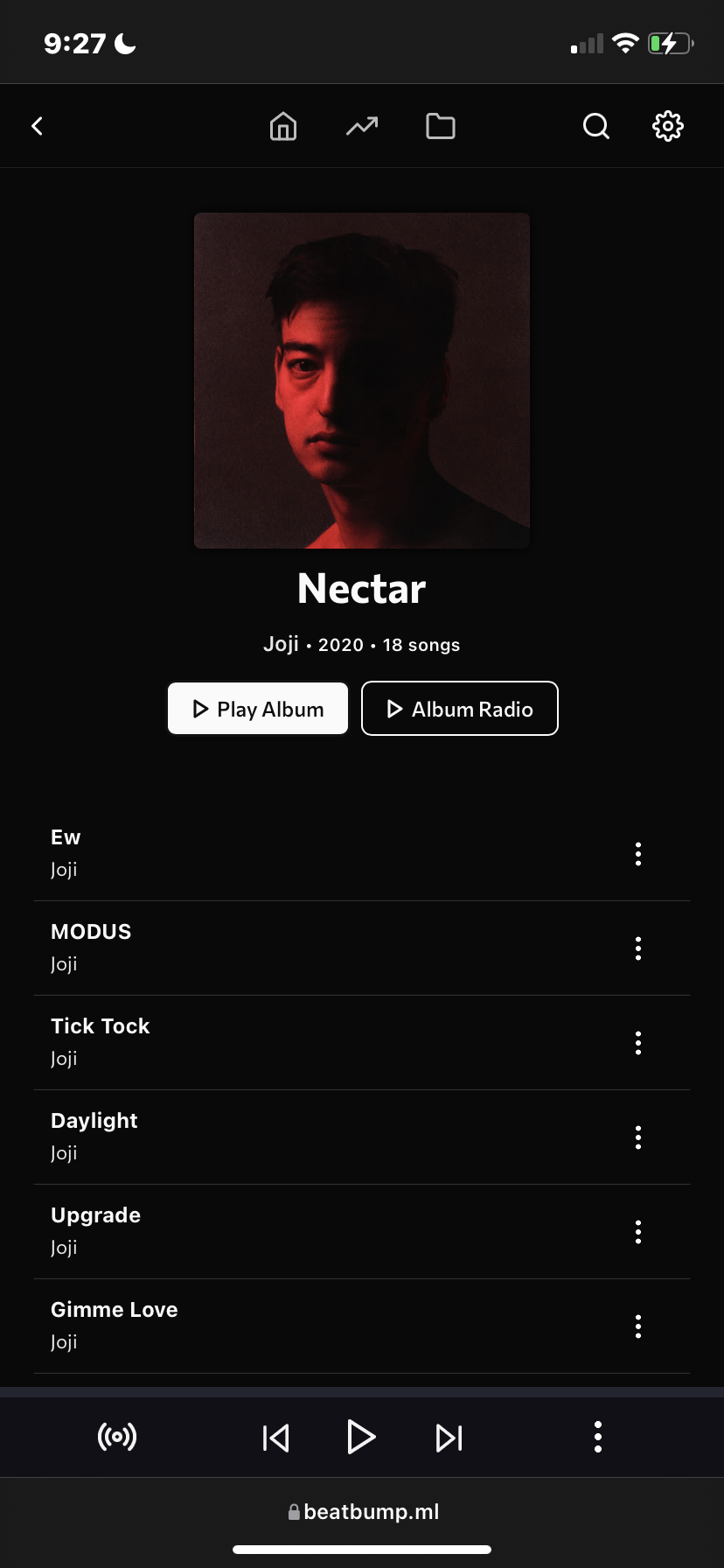Start playing the Nectar album

click(x=258, y=709)
